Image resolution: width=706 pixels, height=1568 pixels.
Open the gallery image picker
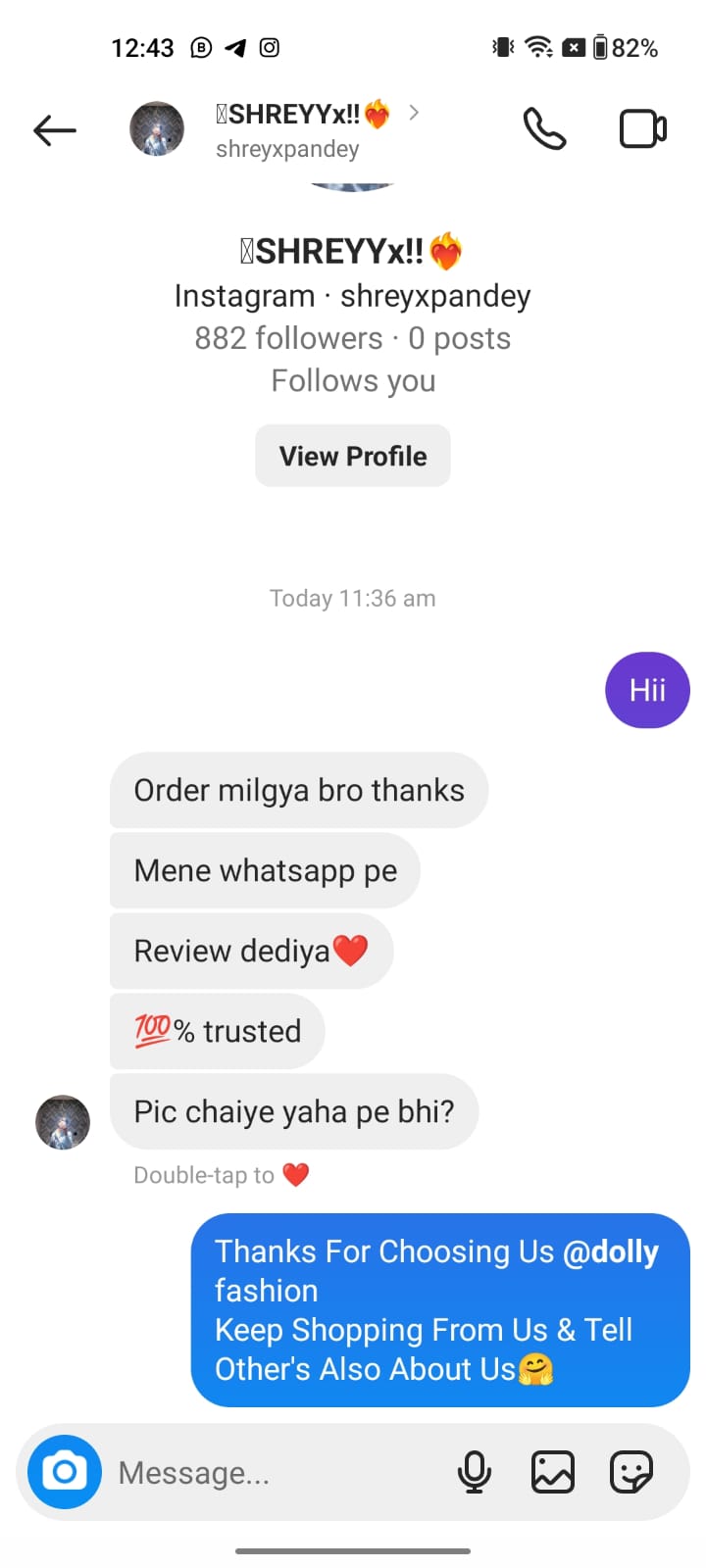pyautogui.click(x=553, y=1472)
